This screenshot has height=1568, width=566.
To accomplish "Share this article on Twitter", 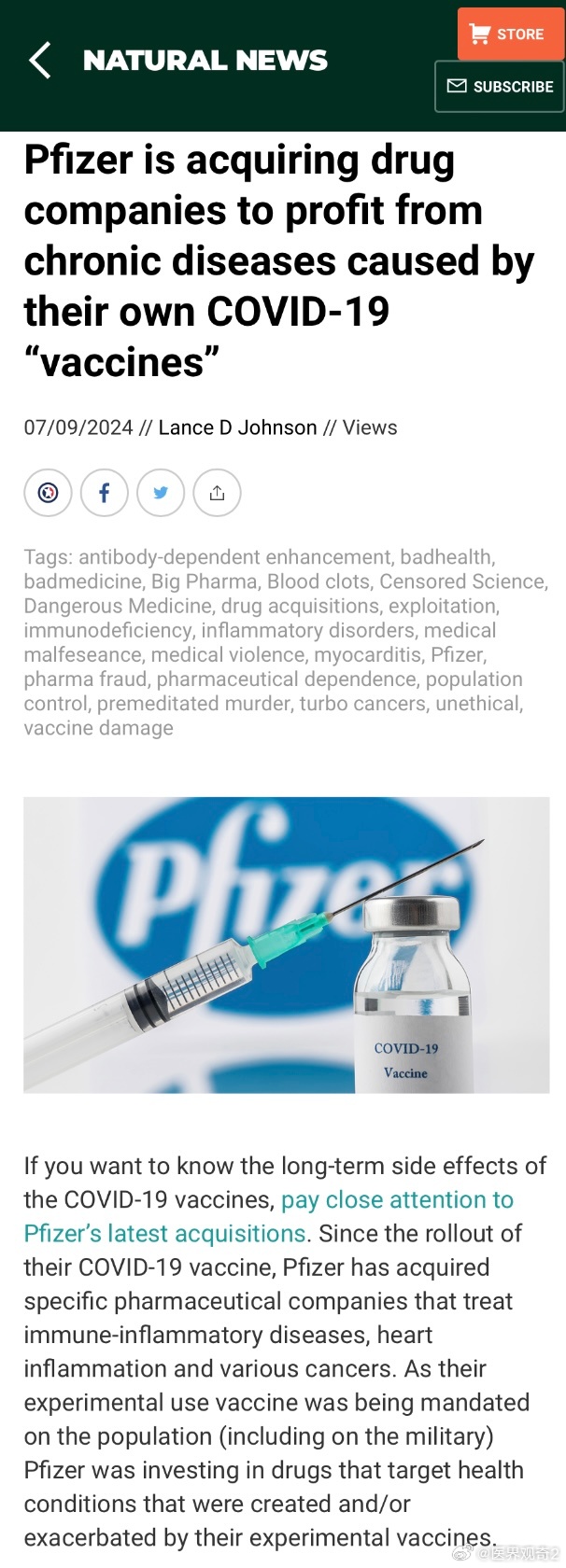I will coord(161,493).
